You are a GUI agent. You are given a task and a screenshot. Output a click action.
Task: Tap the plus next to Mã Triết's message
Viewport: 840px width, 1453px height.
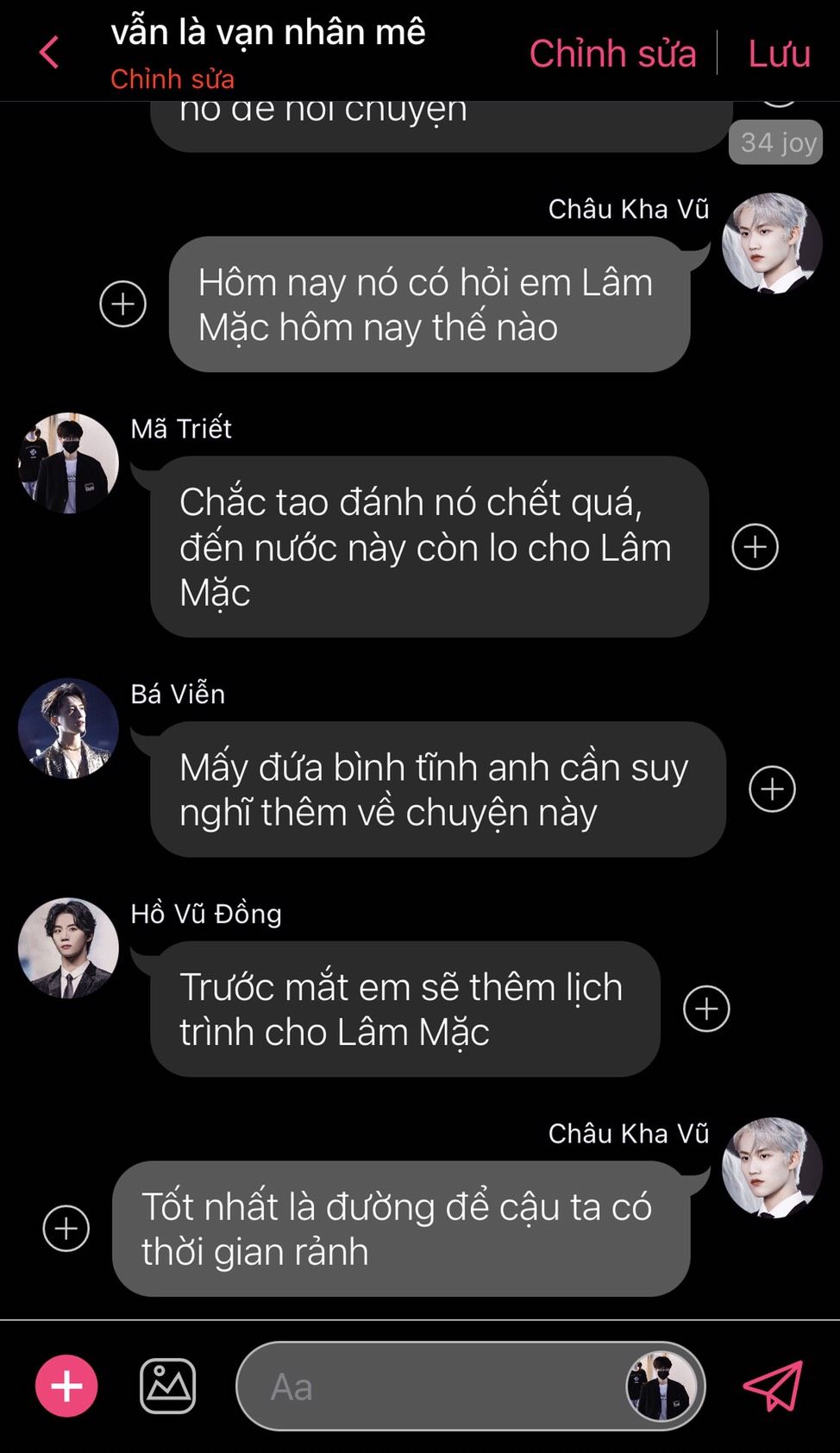pos(755,547)
